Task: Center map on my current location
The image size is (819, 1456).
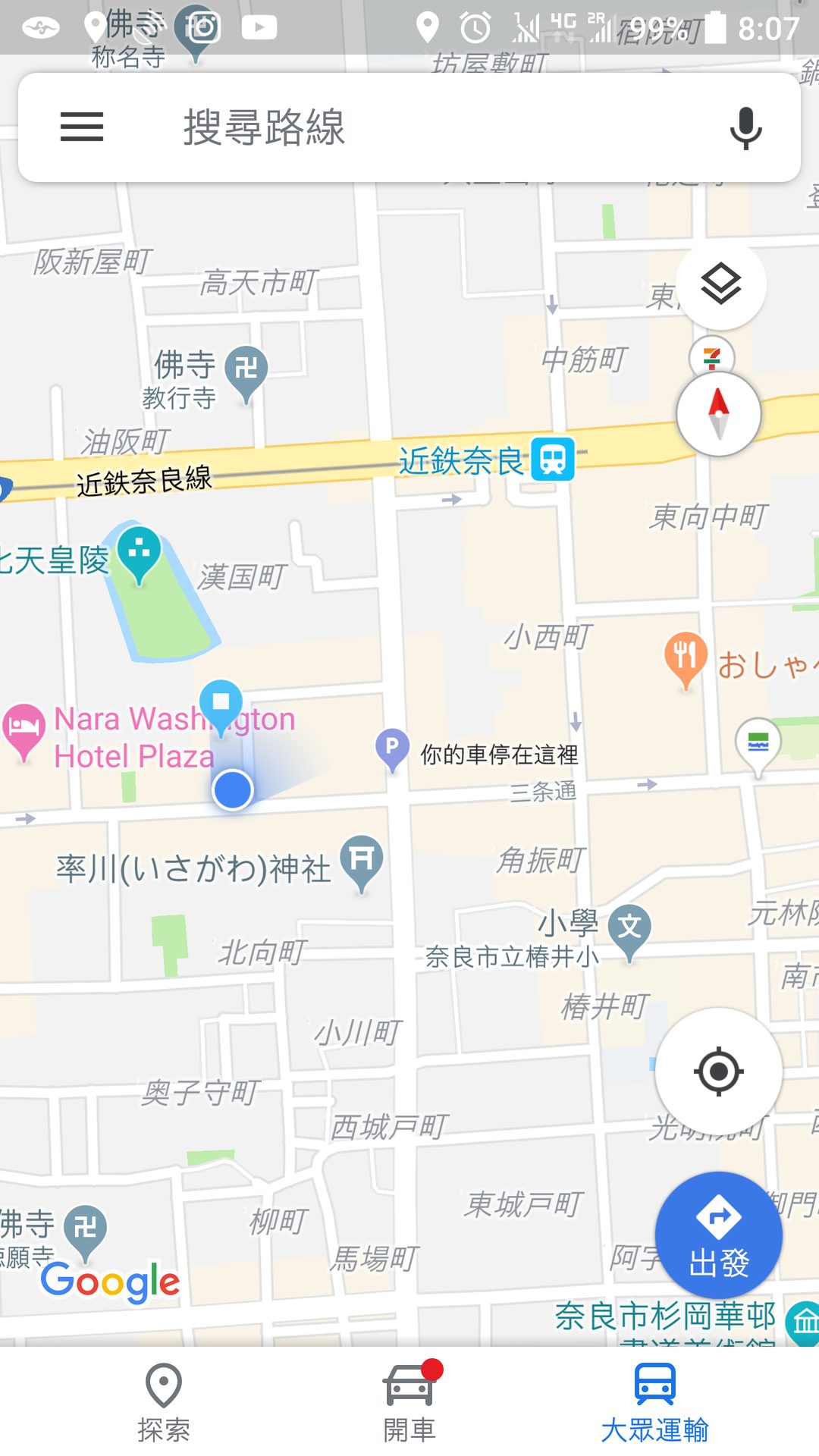Action: (718, 1071)
